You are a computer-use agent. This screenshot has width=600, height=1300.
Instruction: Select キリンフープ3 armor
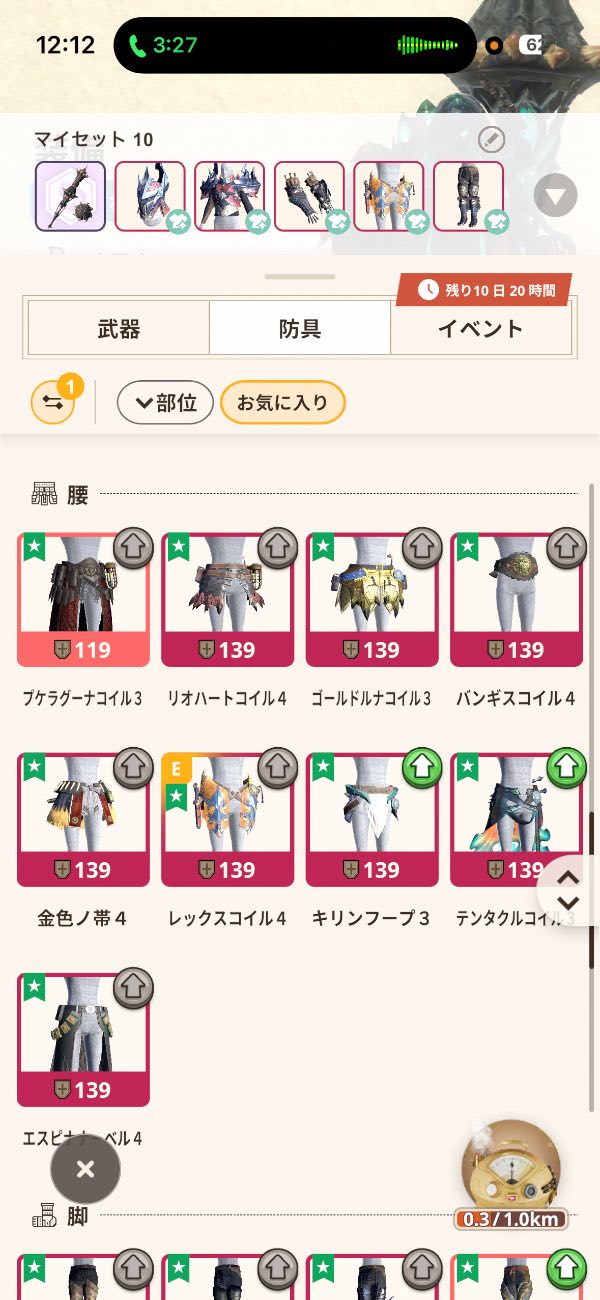tap(372, 819)
